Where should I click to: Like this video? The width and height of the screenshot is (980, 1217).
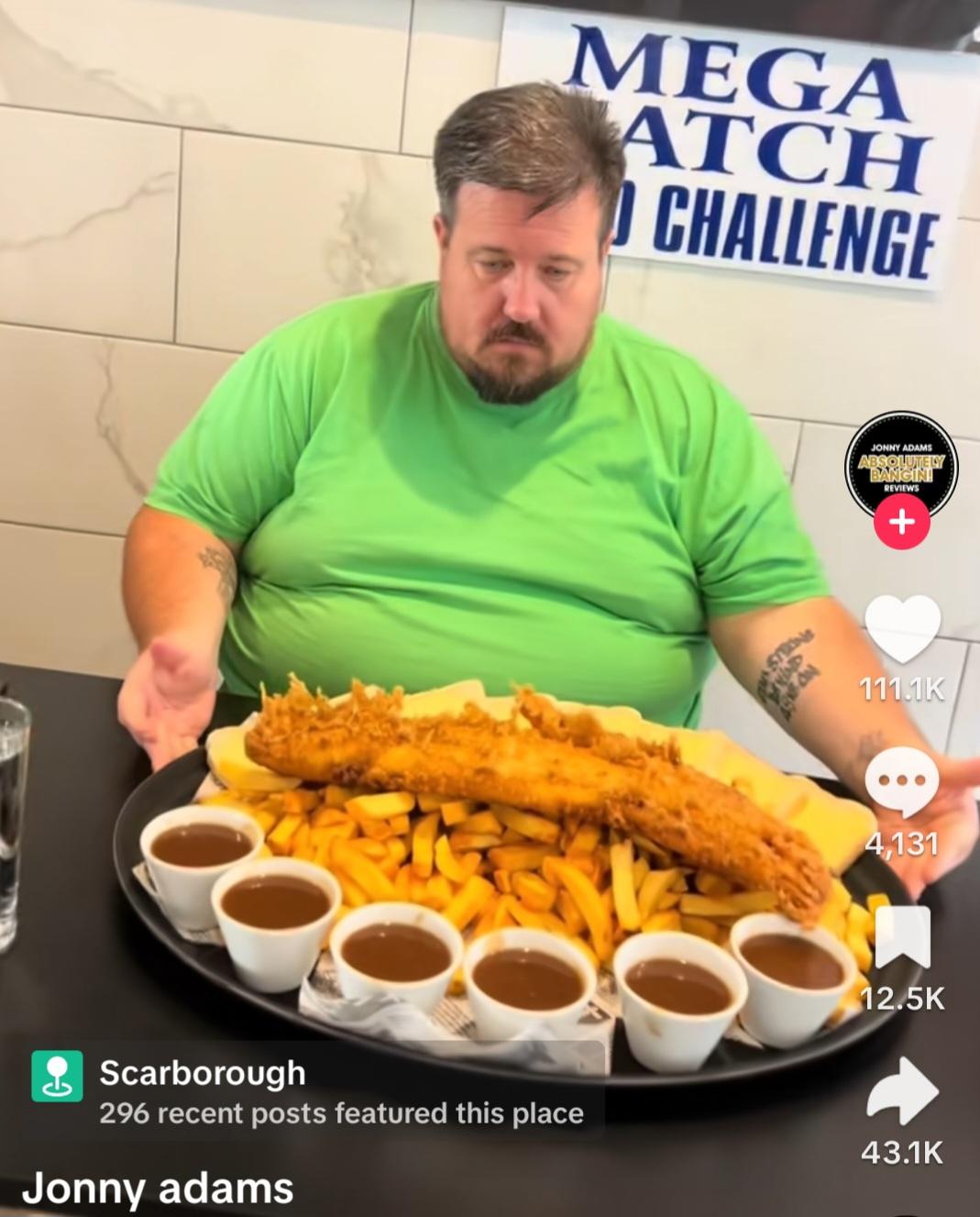point(902,630)
